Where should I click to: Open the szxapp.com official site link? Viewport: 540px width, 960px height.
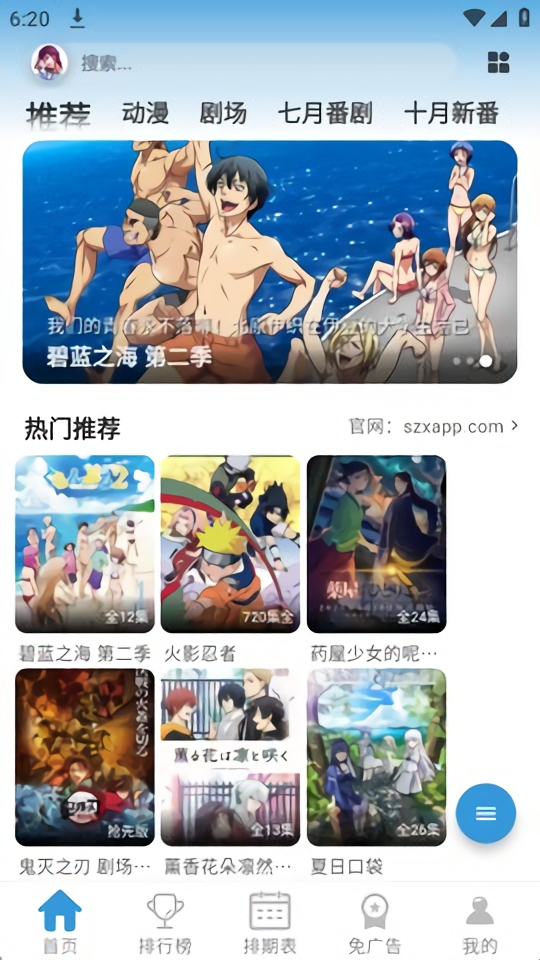tap(433, 426)
